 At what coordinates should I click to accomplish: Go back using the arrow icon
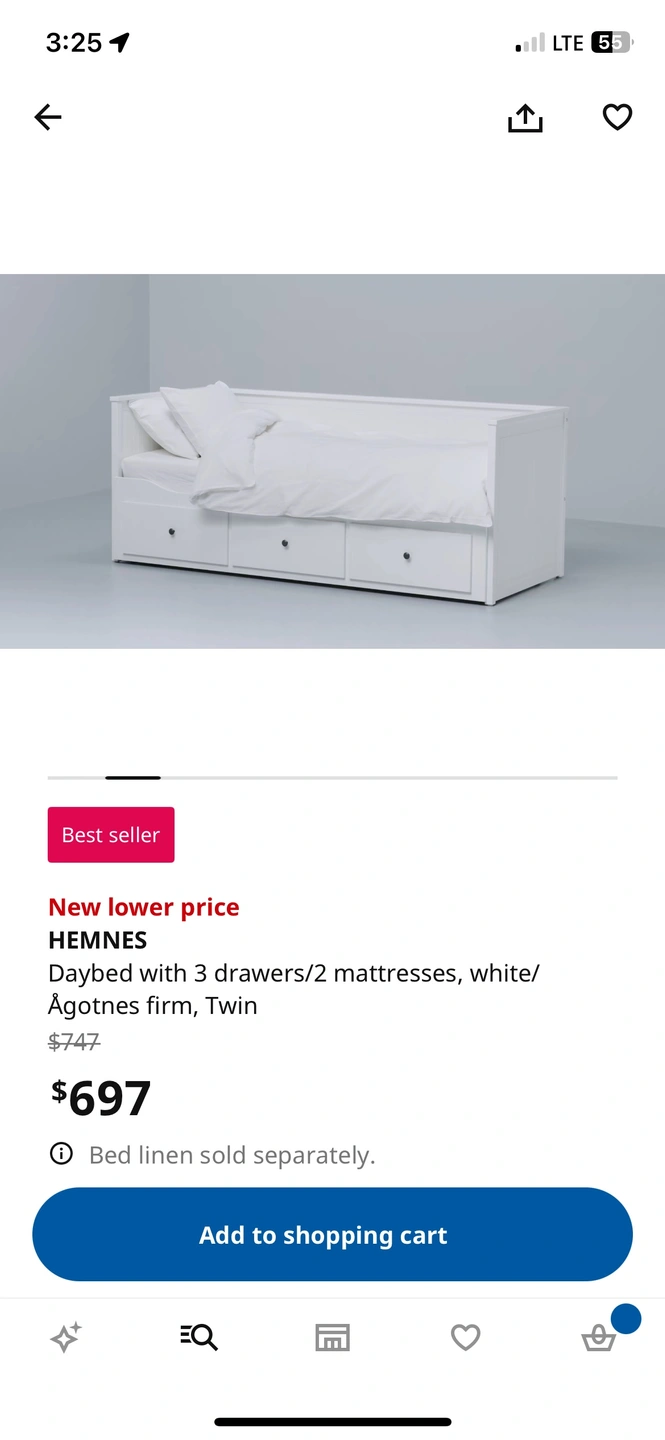pyautogui.click(x=48, y=118)
